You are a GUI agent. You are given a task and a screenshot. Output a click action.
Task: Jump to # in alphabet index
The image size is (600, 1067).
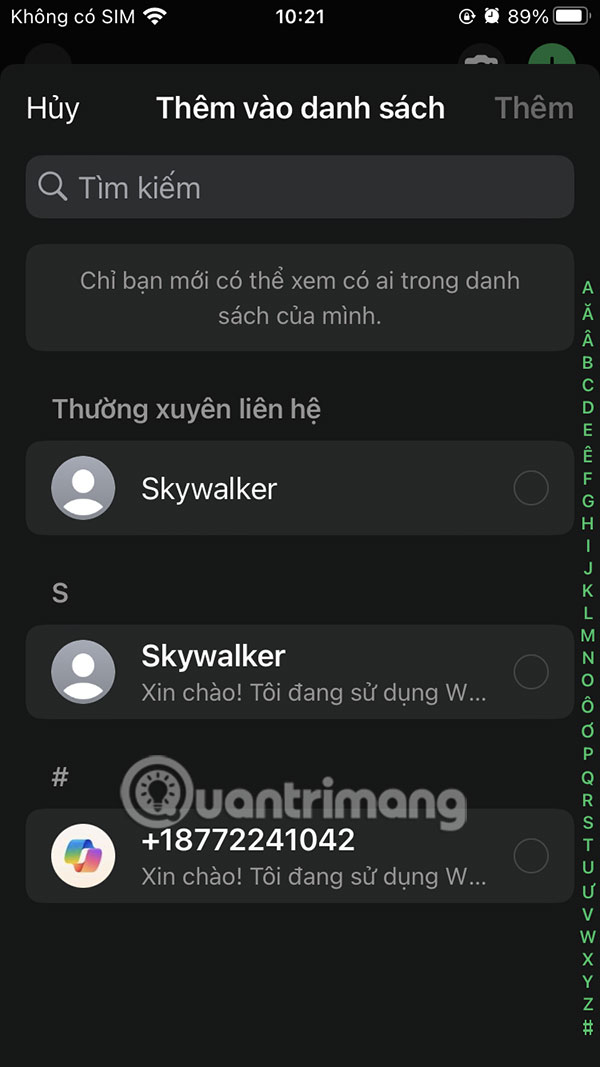click(x=588, y=1027)
